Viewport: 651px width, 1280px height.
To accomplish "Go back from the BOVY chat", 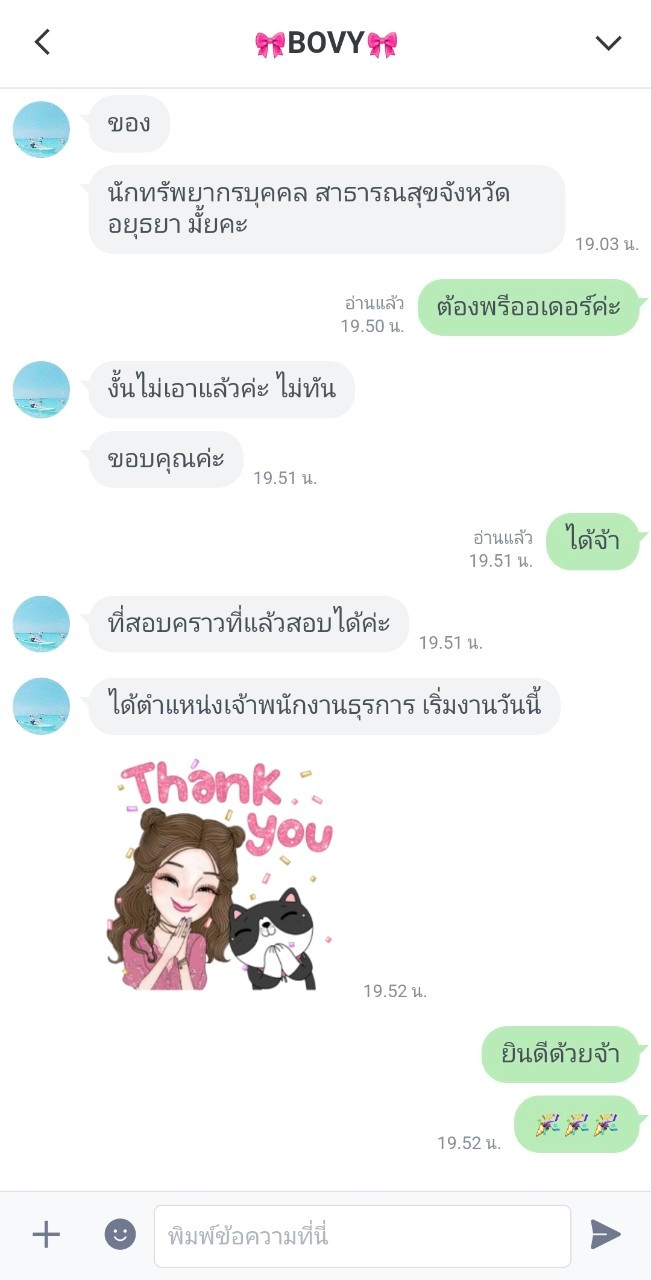I will pyautogui.click(x=42, y=42).
